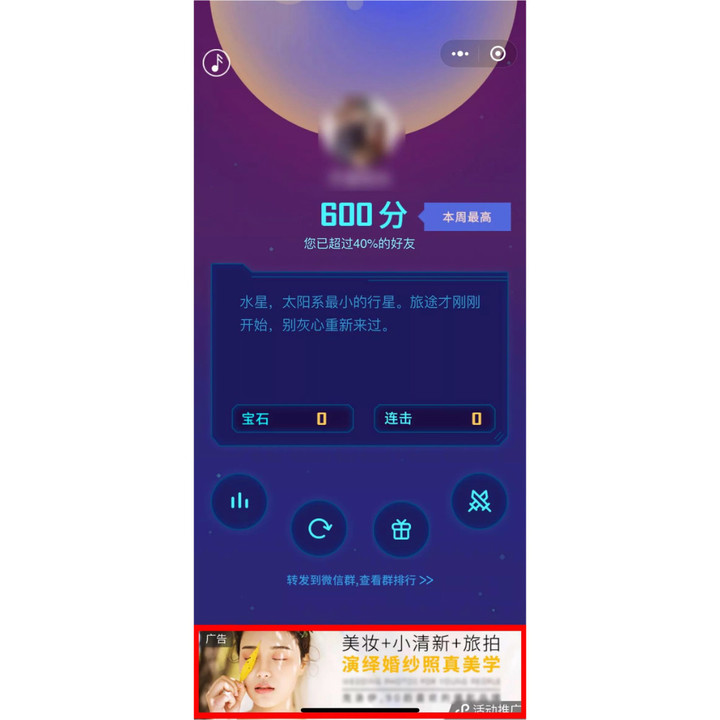Open the leaderboard bar chart button
Screen dimensions: 720x720
coord(239,501)
